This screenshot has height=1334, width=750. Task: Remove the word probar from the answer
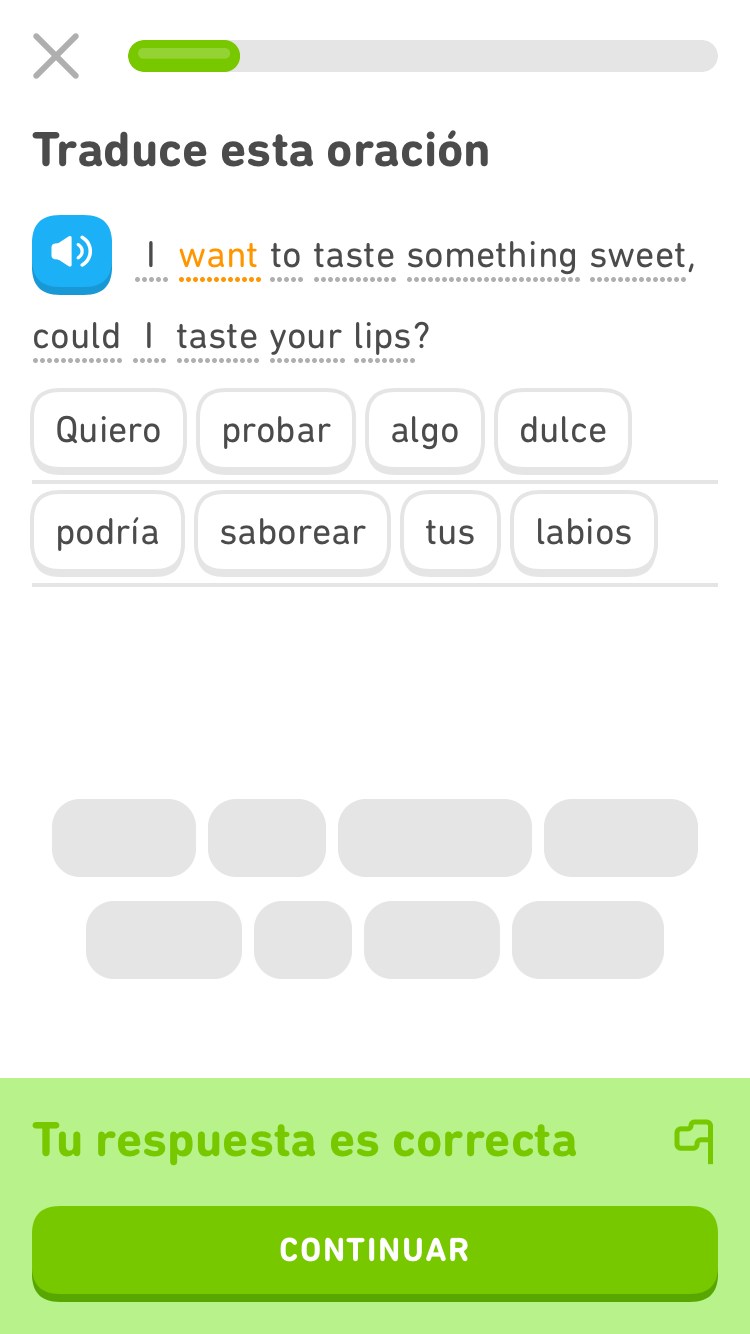coord(276,430)
